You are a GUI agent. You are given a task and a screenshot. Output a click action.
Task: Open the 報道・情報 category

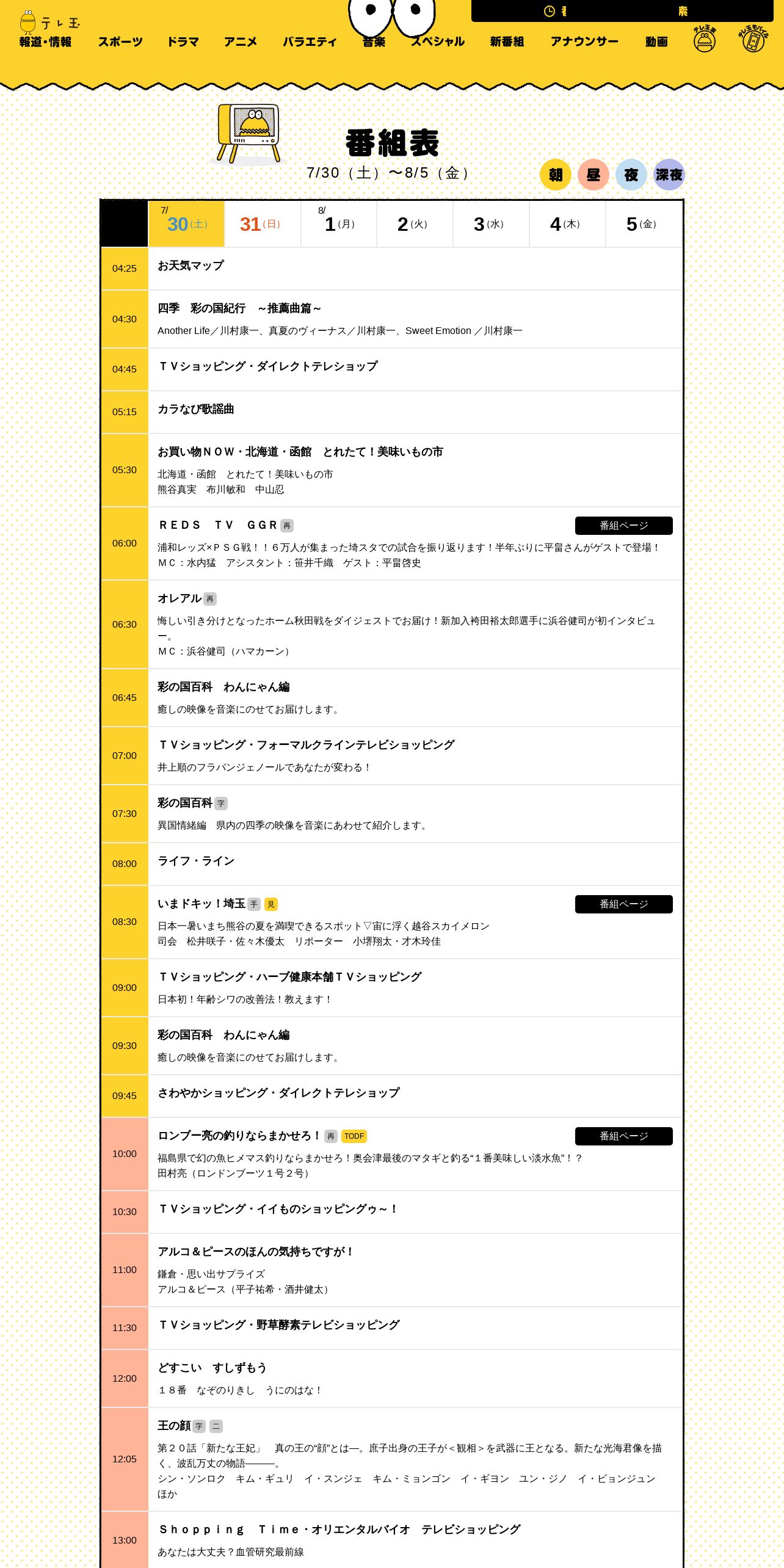pyautogui.click(x=45, y=42)
